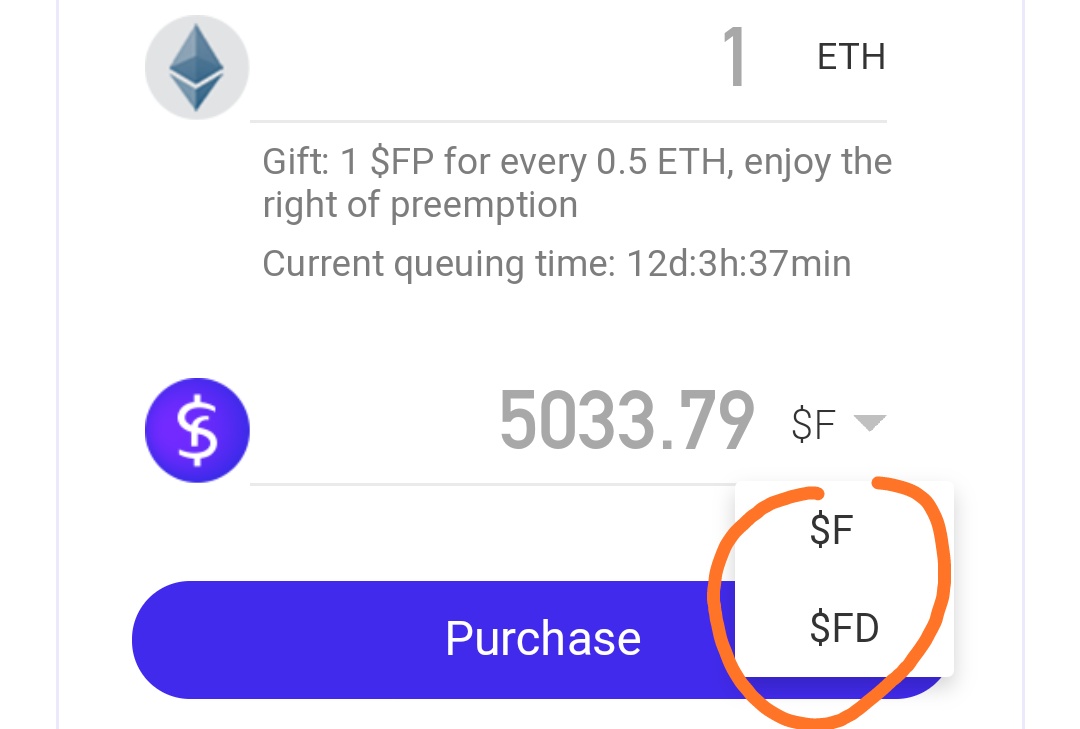This screenshot has width=1080, height=729.
Task: Edit the ETH amount field
Action: pos(560,60)
